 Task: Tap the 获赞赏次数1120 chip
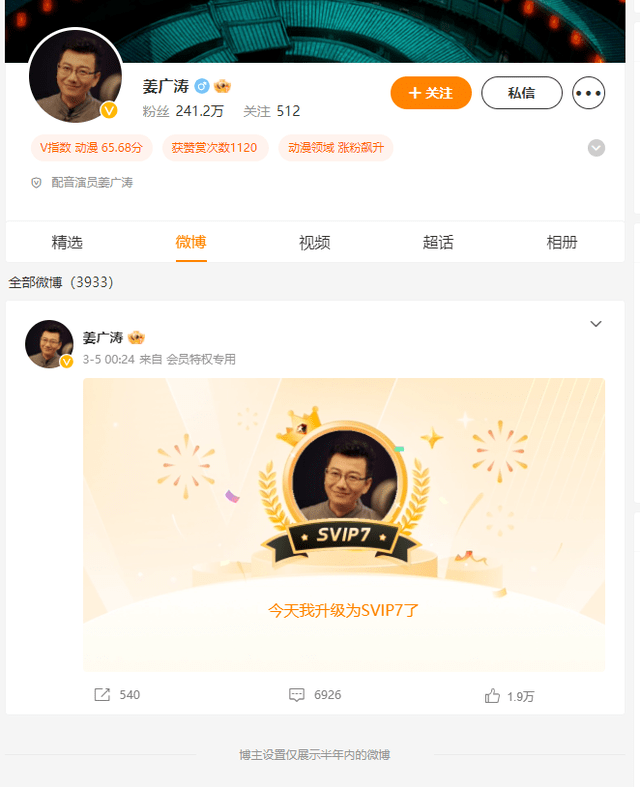point(214,148)
